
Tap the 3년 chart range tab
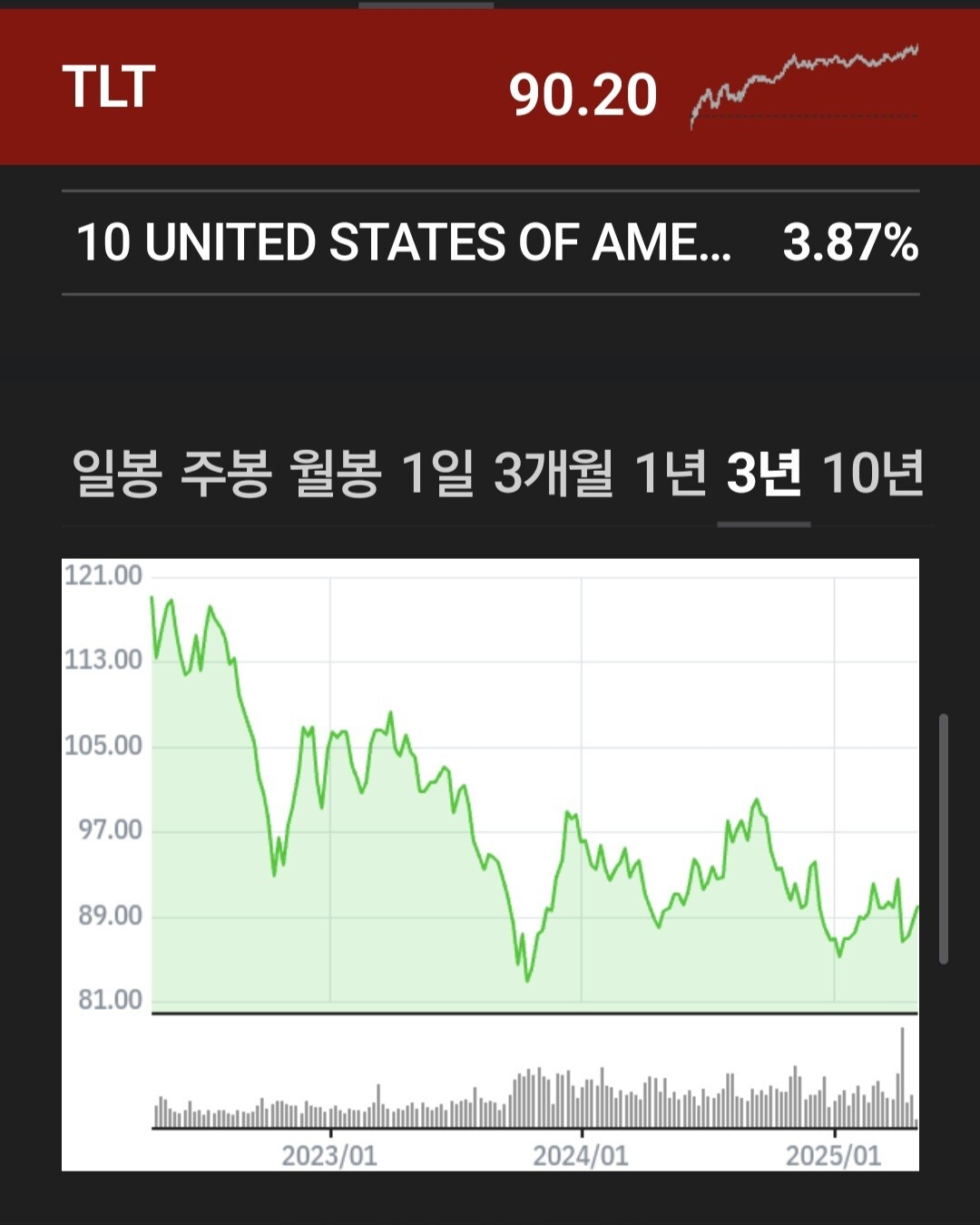pos(764,474)
